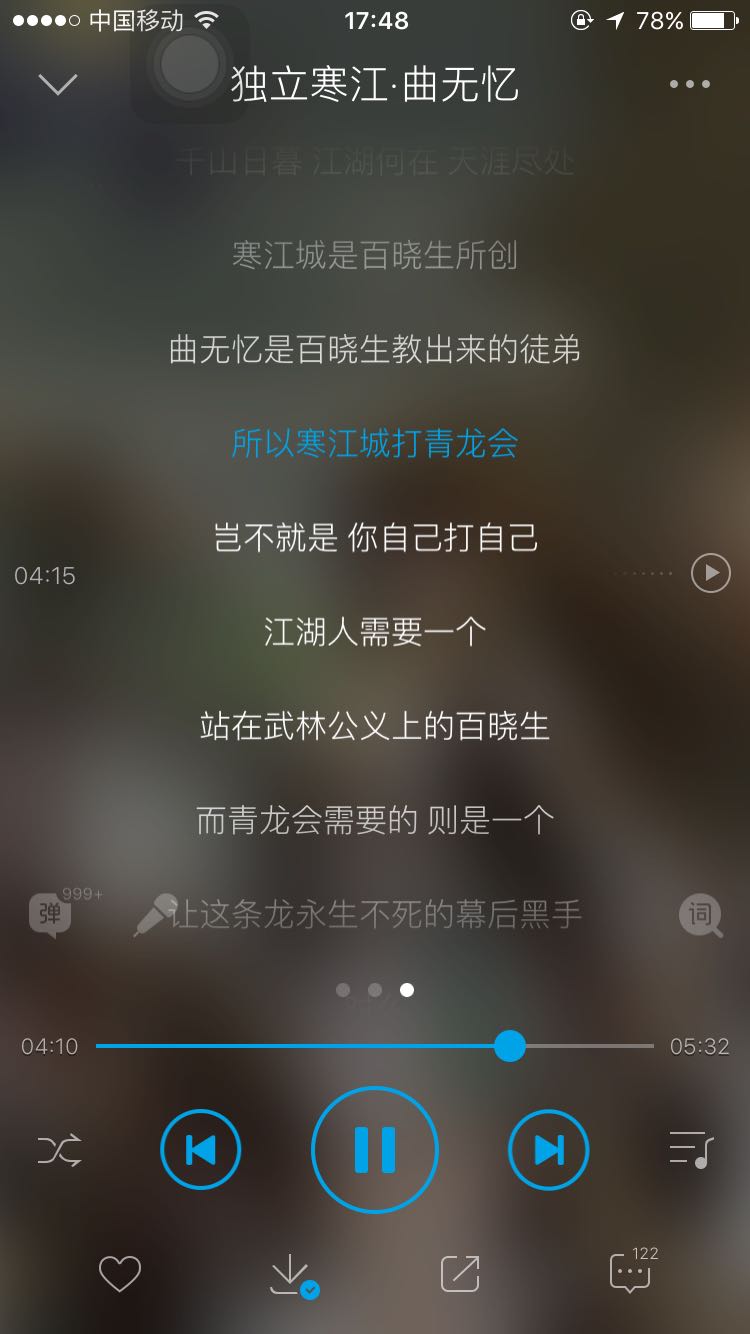750x1334 pixels.
Task: Favorite this song with the heart
Action: (x=120, y=1274)
